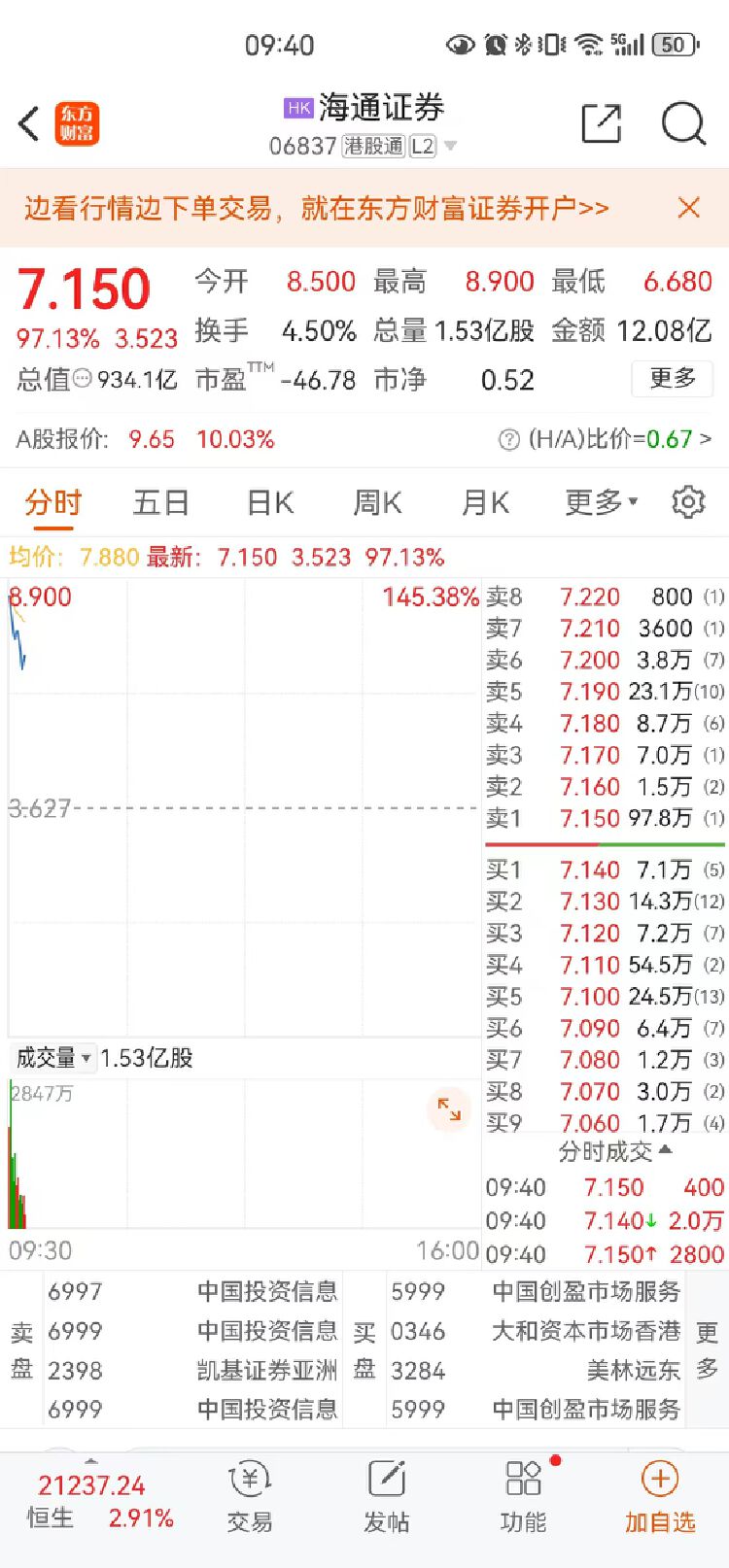Tap 更多 to show more quote data
Screen dimensions: 729x1568
pos(673,378)
